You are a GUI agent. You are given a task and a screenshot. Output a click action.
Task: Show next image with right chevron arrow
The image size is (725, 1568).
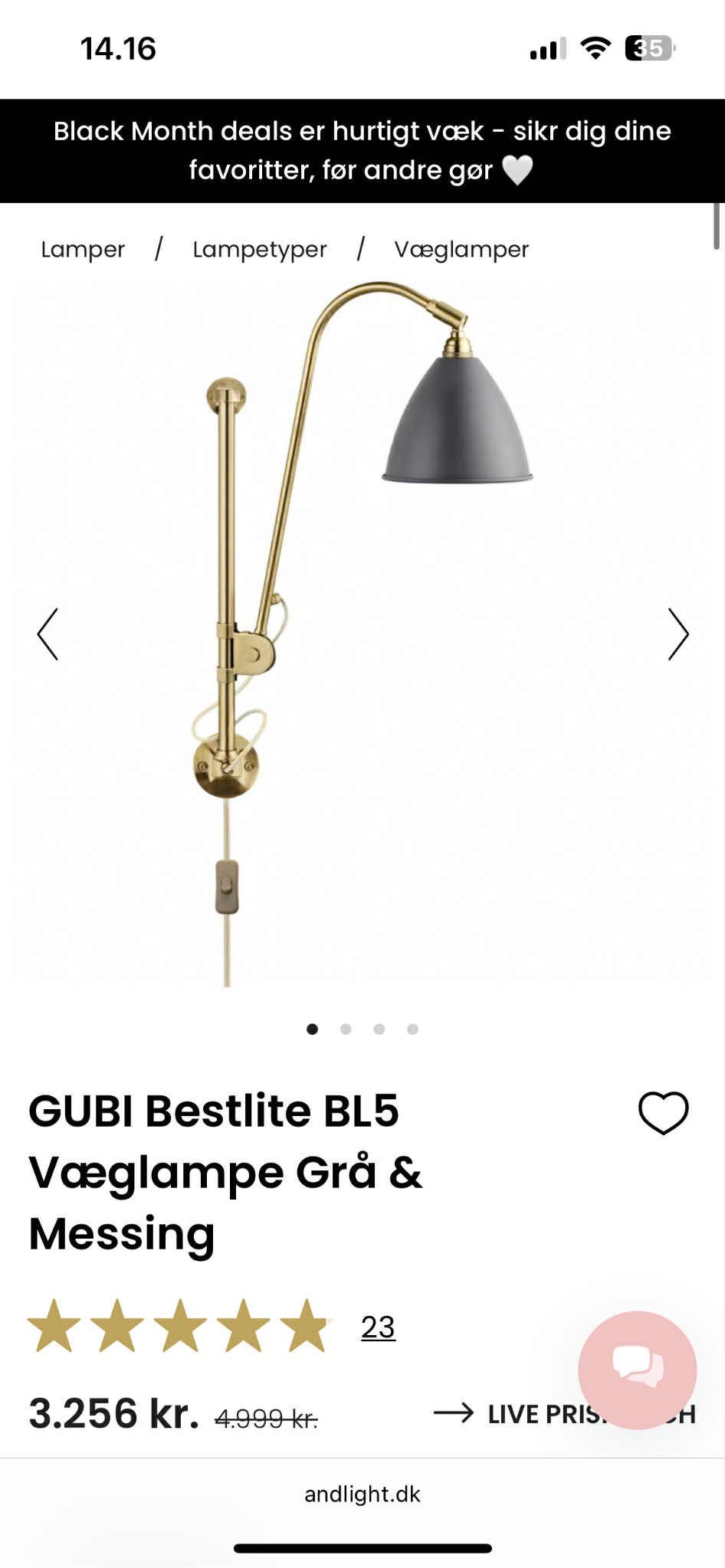(677, 635)
